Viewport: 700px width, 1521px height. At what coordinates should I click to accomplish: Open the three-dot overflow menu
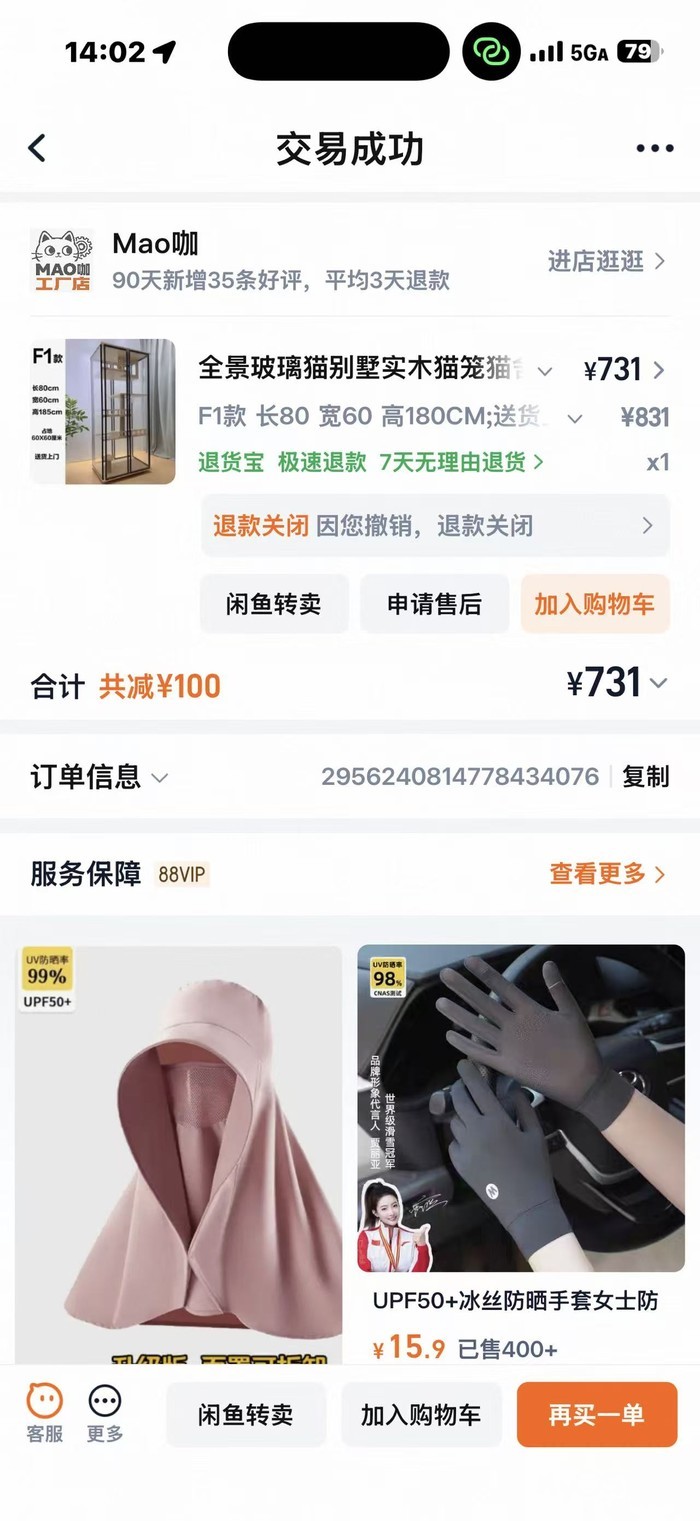(x=654, y=149)
